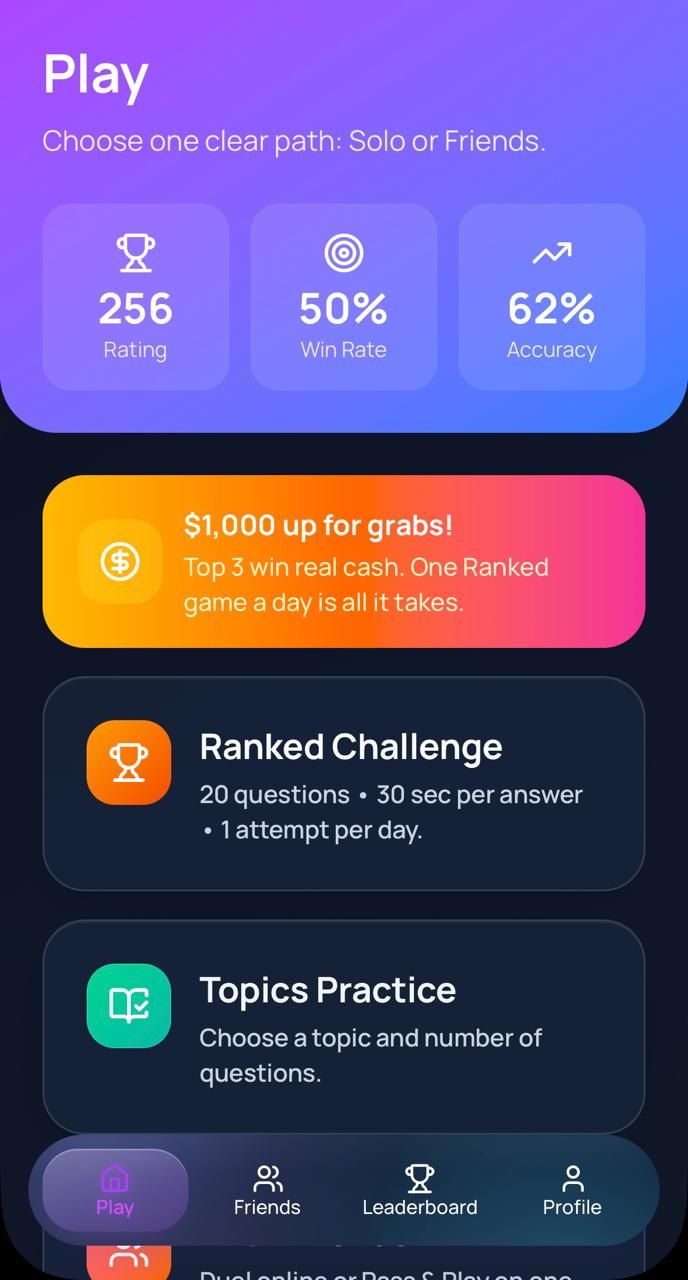Start the Ranked Challenge
The width and height of the screenshot is (688, 1280).
tap(343, 783)
